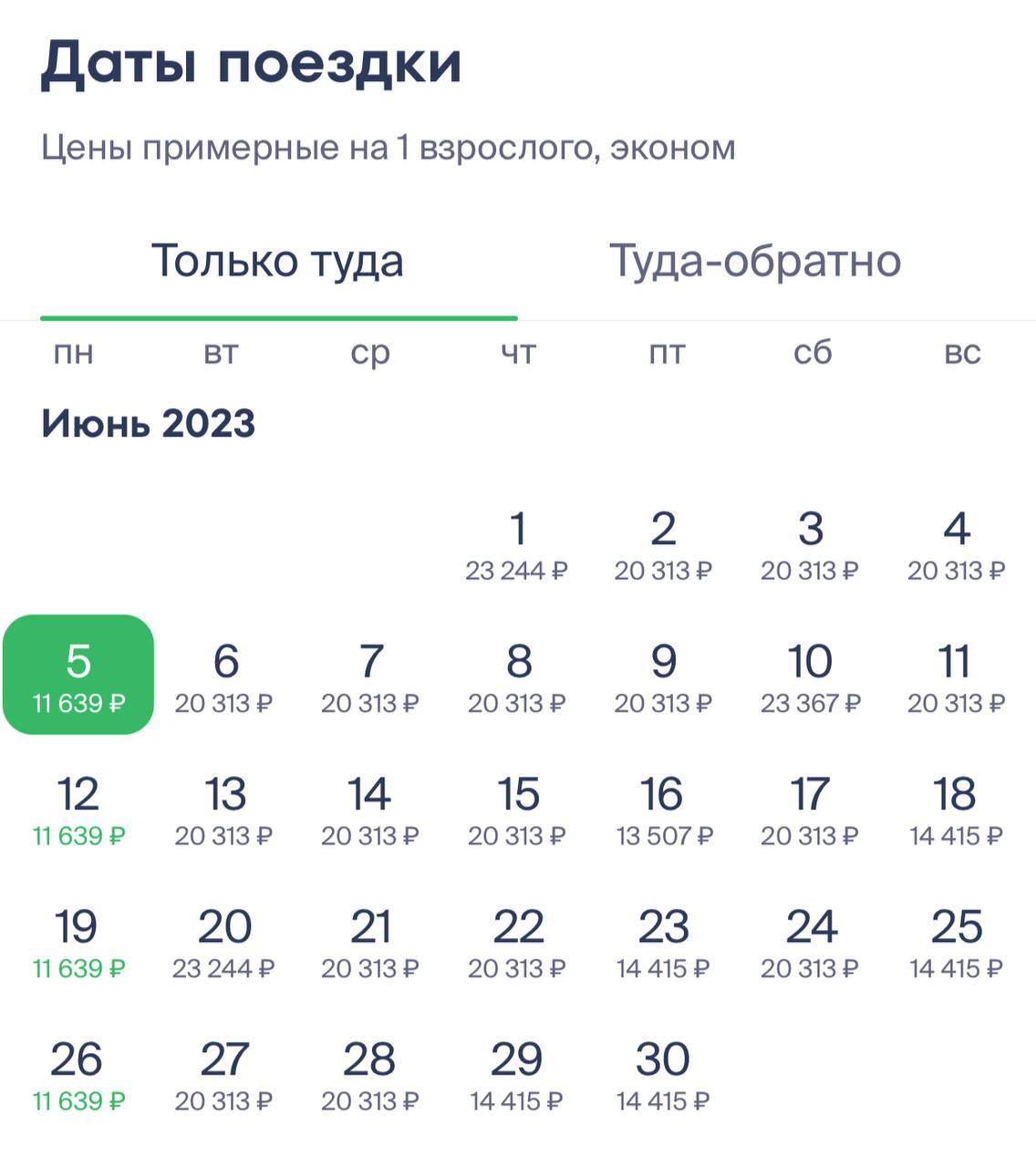Screen dimensions: 1036x1167
Task: Select June 19 with 11 639 ₽ price
Action: (x=78, y=941)
